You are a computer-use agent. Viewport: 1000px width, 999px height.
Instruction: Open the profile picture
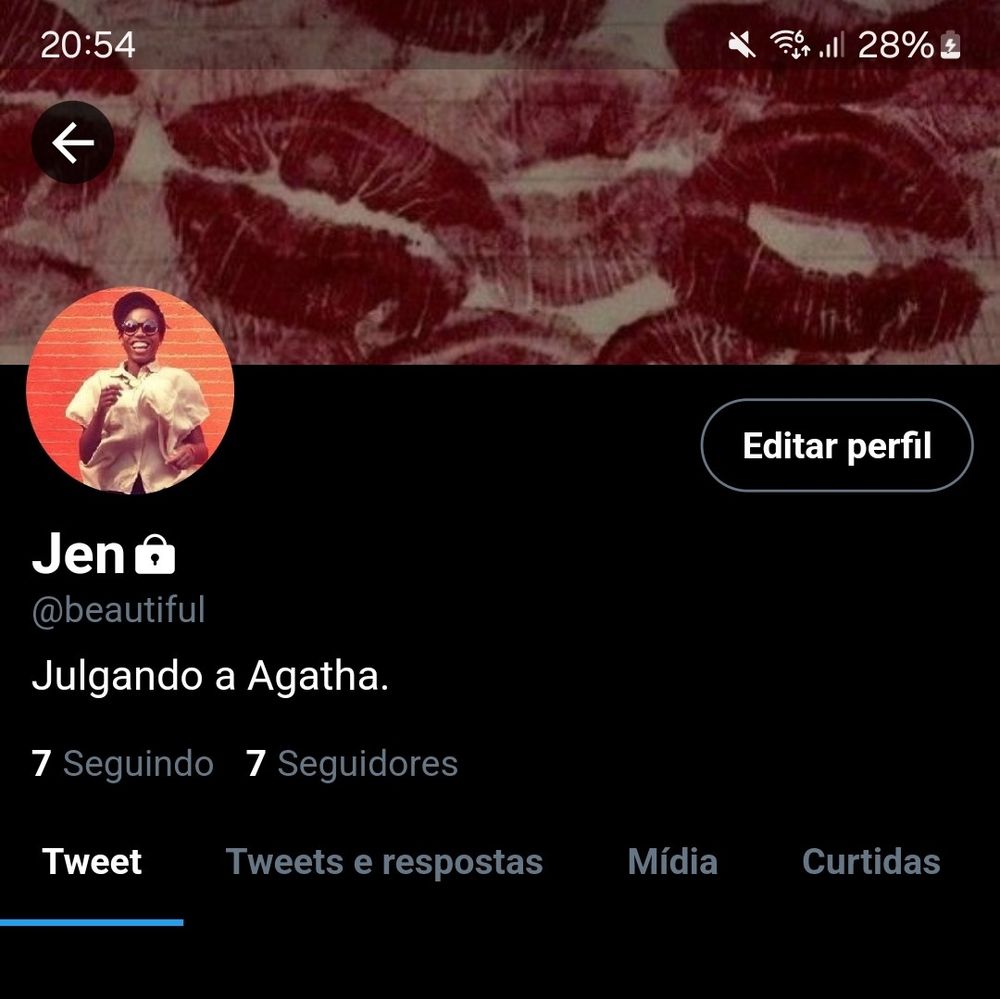pos(130,390)
